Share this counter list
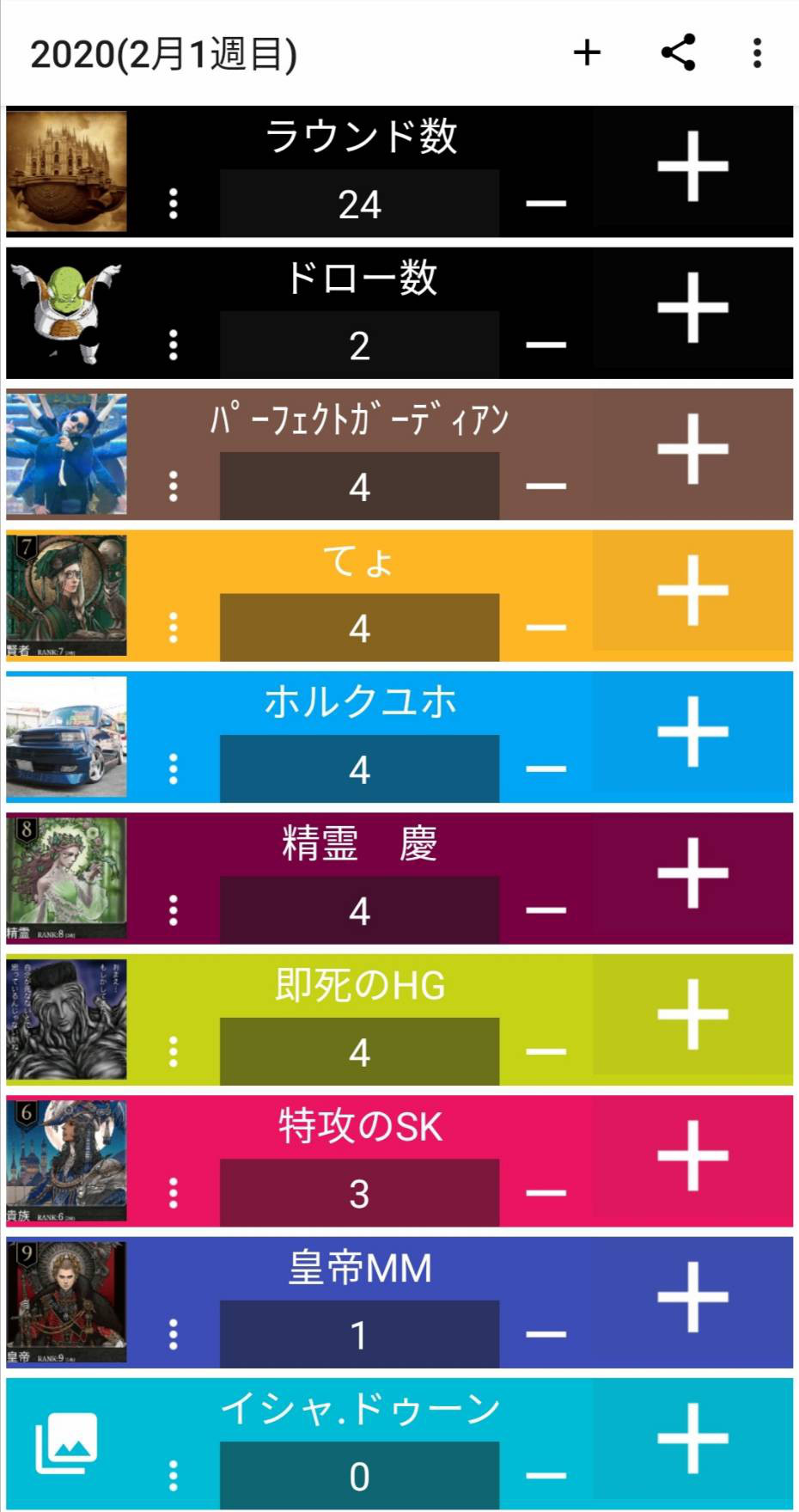 pyautogui.click(x=678, y=53)
